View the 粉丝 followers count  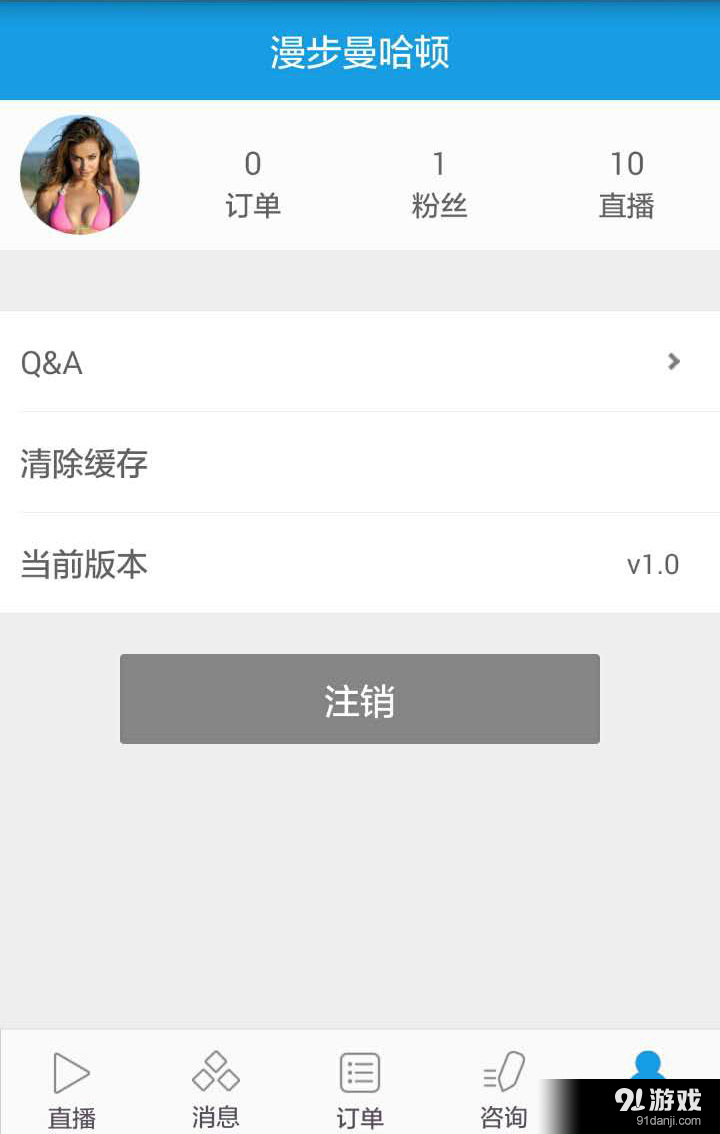click(439, 184)
